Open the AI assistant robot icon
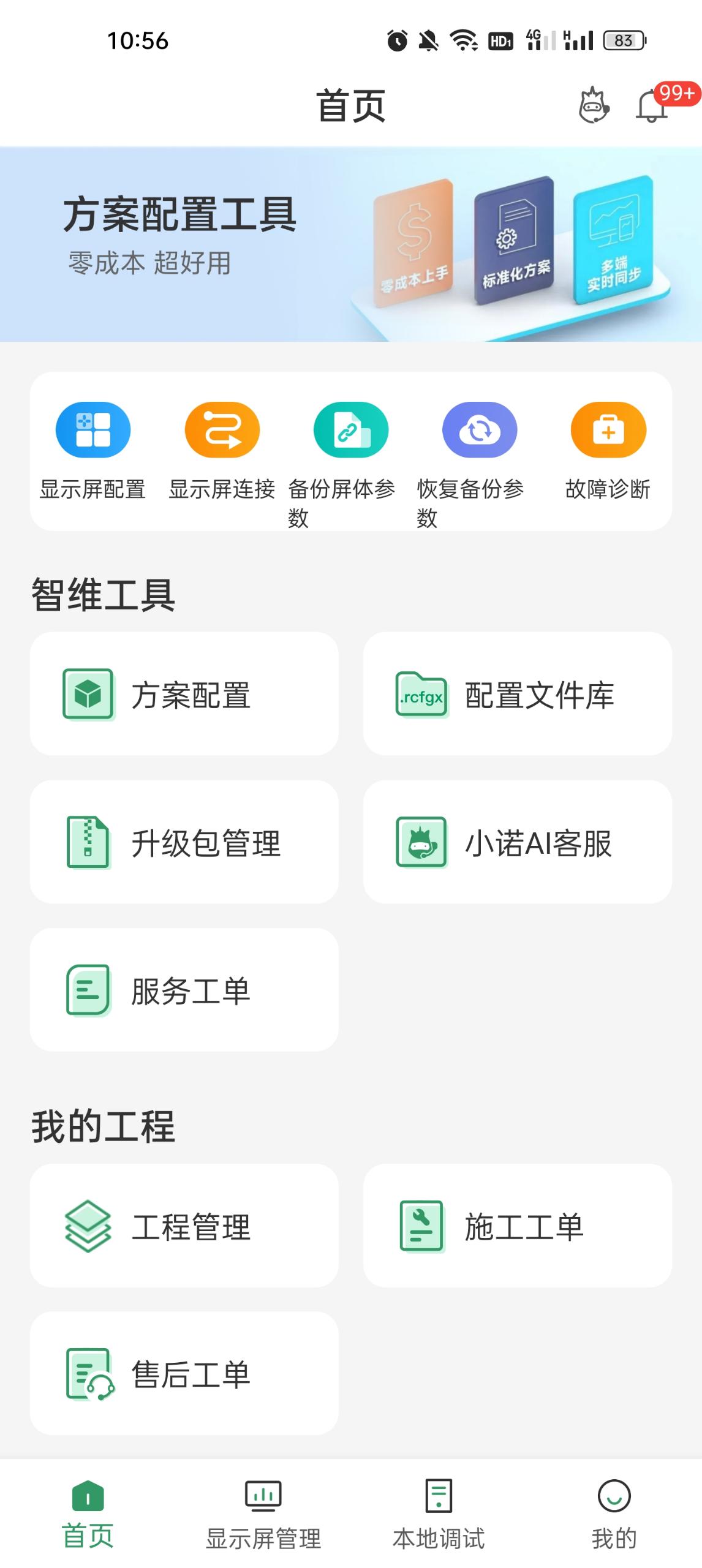702x1568 pixels. pos(594,105)
